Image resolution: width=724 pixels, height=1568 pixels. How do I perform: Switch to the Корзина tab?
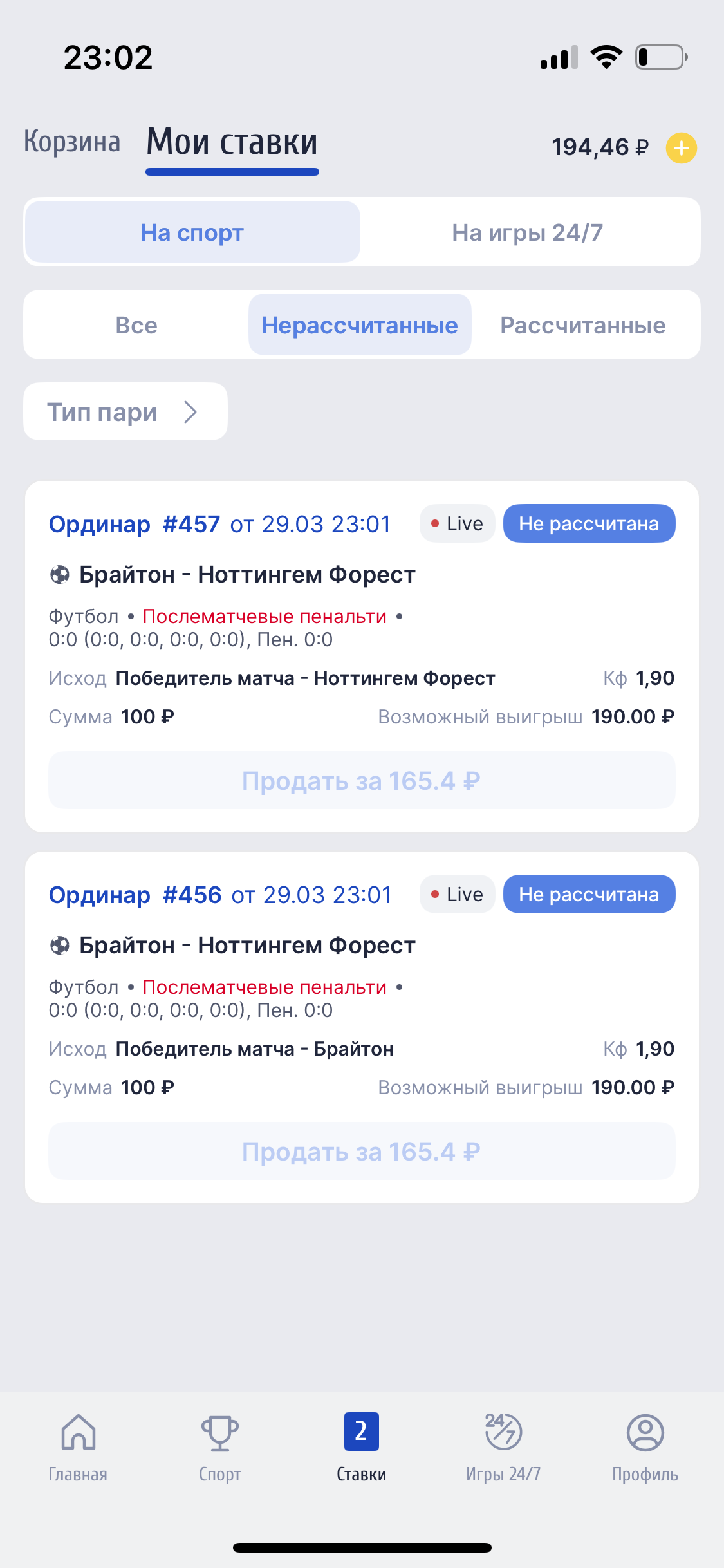(x=72, y=142)
